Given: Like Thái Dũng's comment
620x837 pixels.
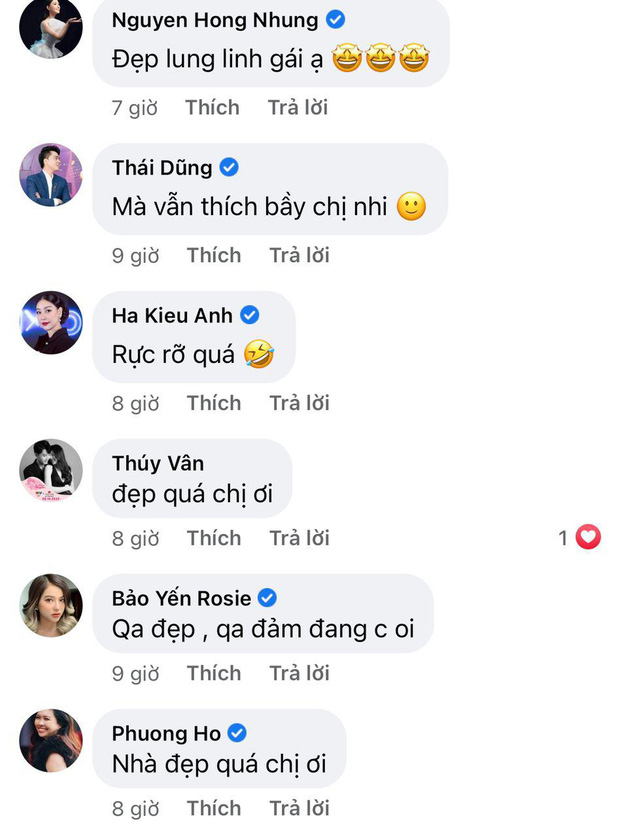Looking at the screenshot, I should 213,256.
